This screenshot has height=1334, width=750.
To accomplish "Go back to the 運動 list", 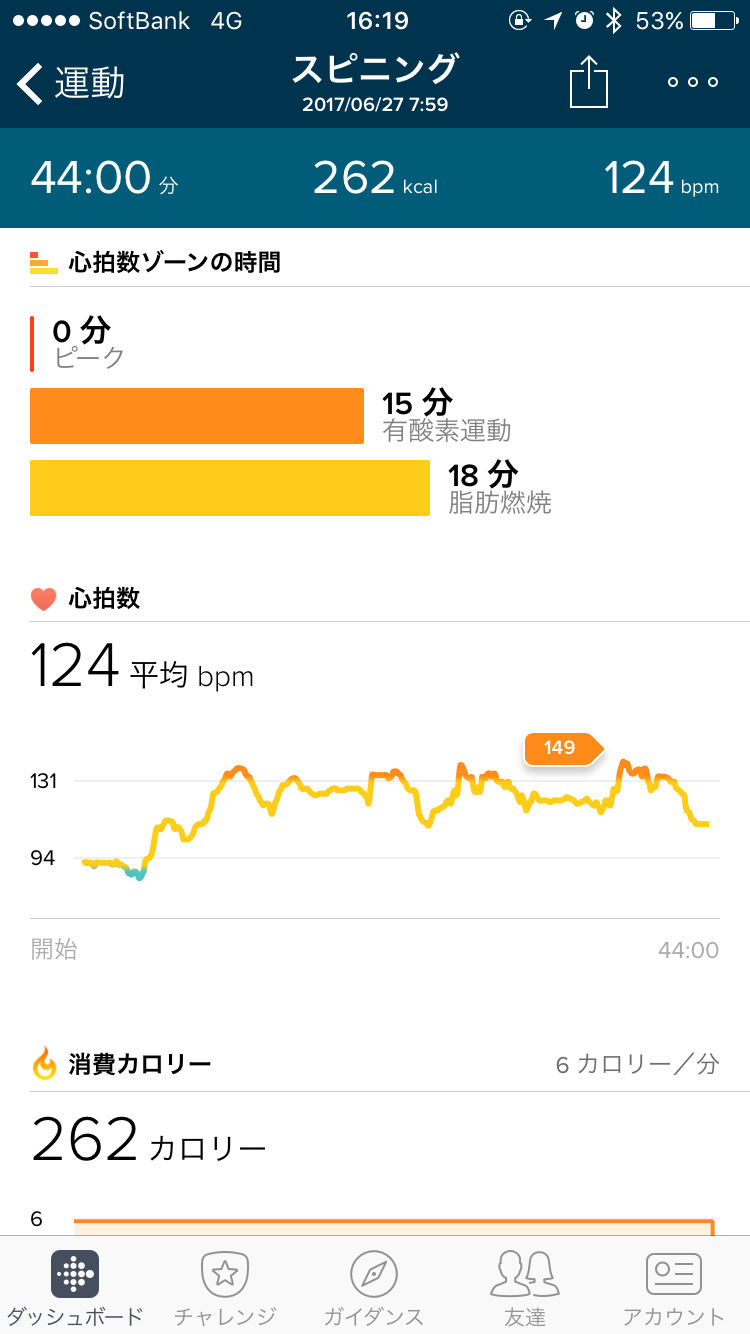I will tap(70, 84).
